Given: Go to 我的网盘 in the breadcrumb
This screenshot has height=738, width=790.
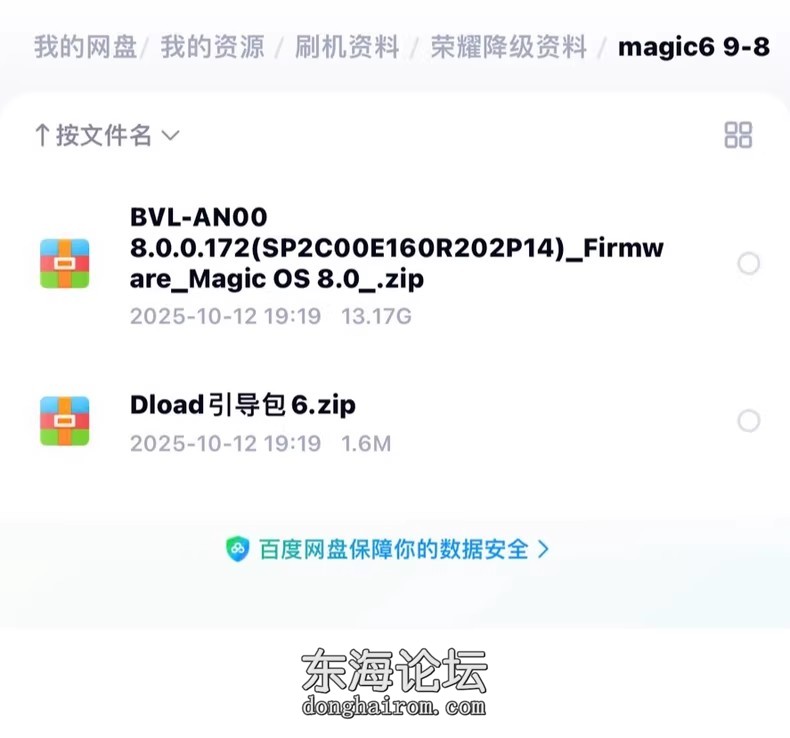Looking at the screenshot, I should 85,47.
